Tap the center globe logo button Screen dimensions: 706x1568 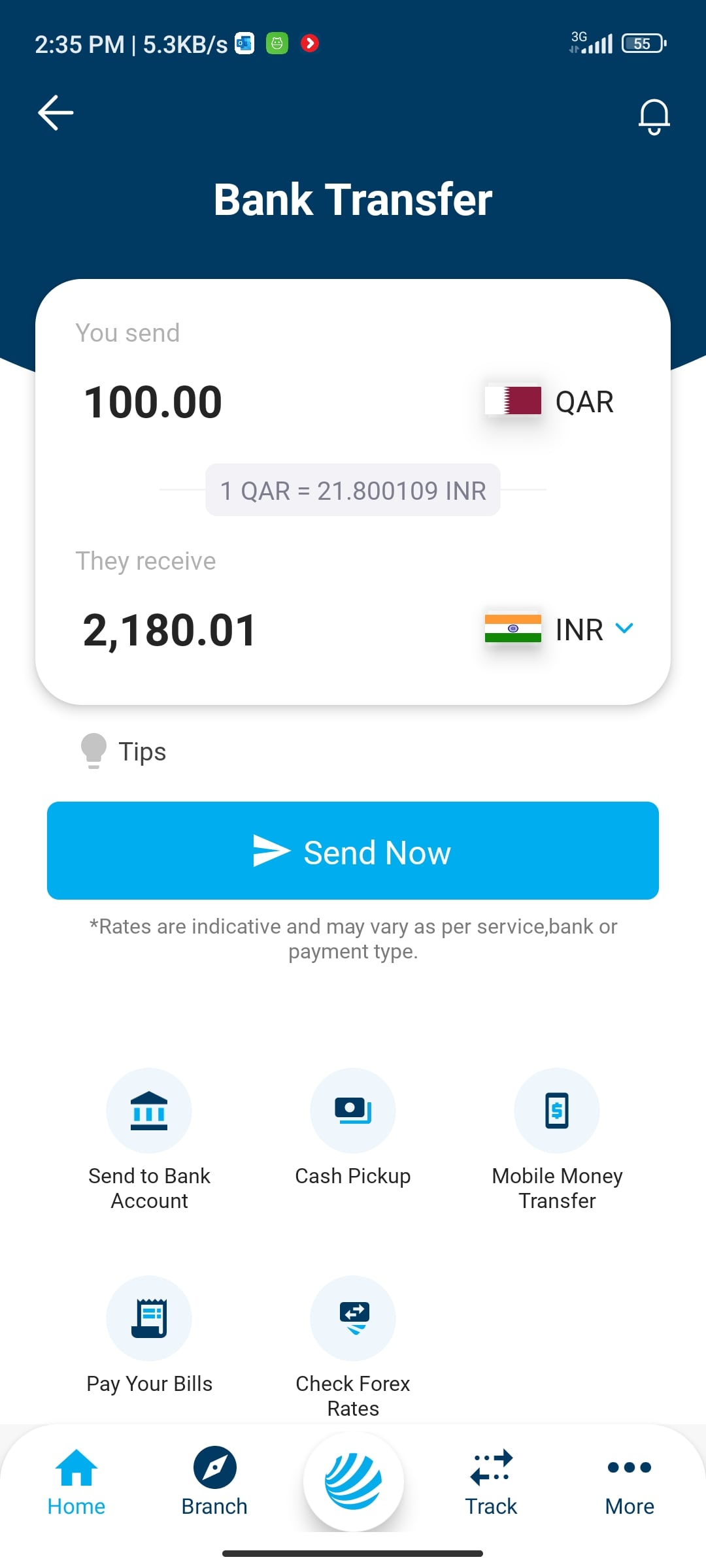coord(354,1480)
